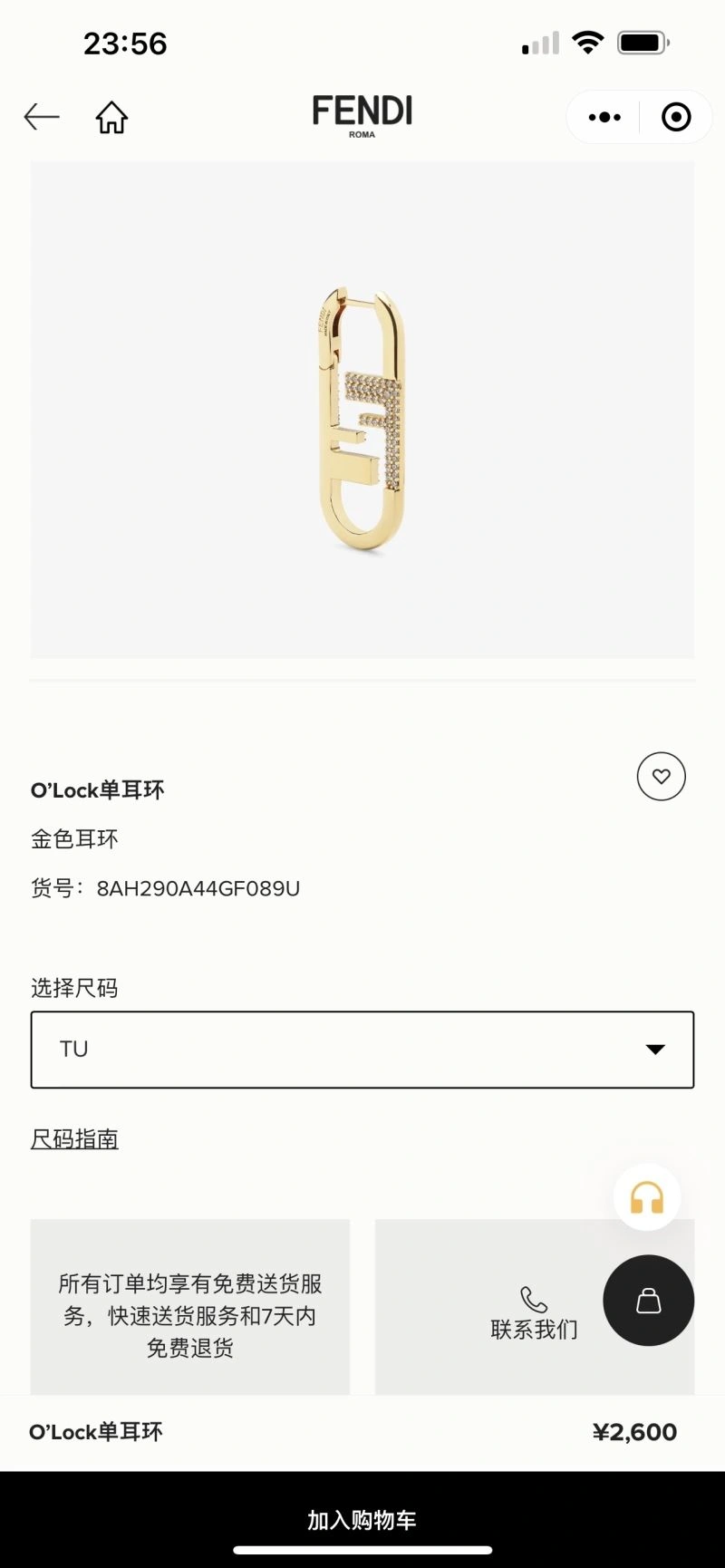Expand the TU size dropdown
This screenshot has height=1568, width=725.
[362, 1050]
